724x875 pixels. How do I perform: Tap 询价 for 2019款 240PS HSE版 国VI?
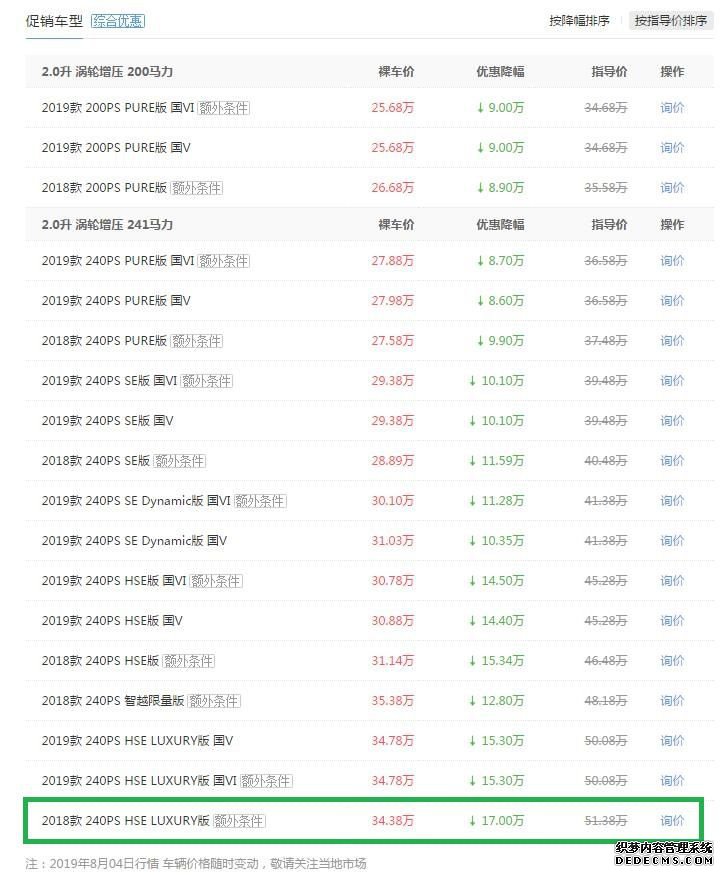click(672, 581)
